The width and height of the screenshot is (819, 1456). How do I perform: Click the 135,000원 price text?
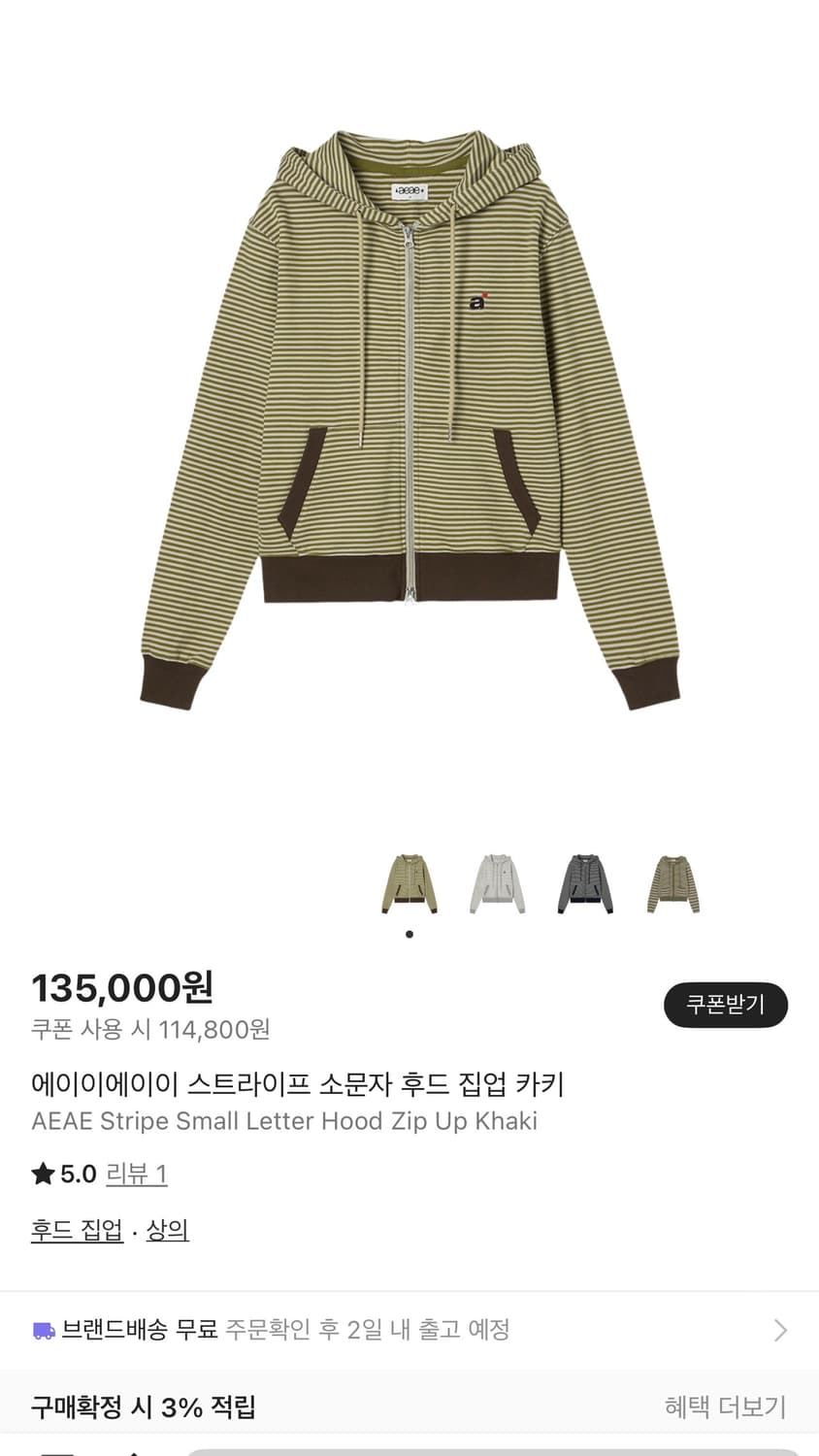[x=123, y=988]
